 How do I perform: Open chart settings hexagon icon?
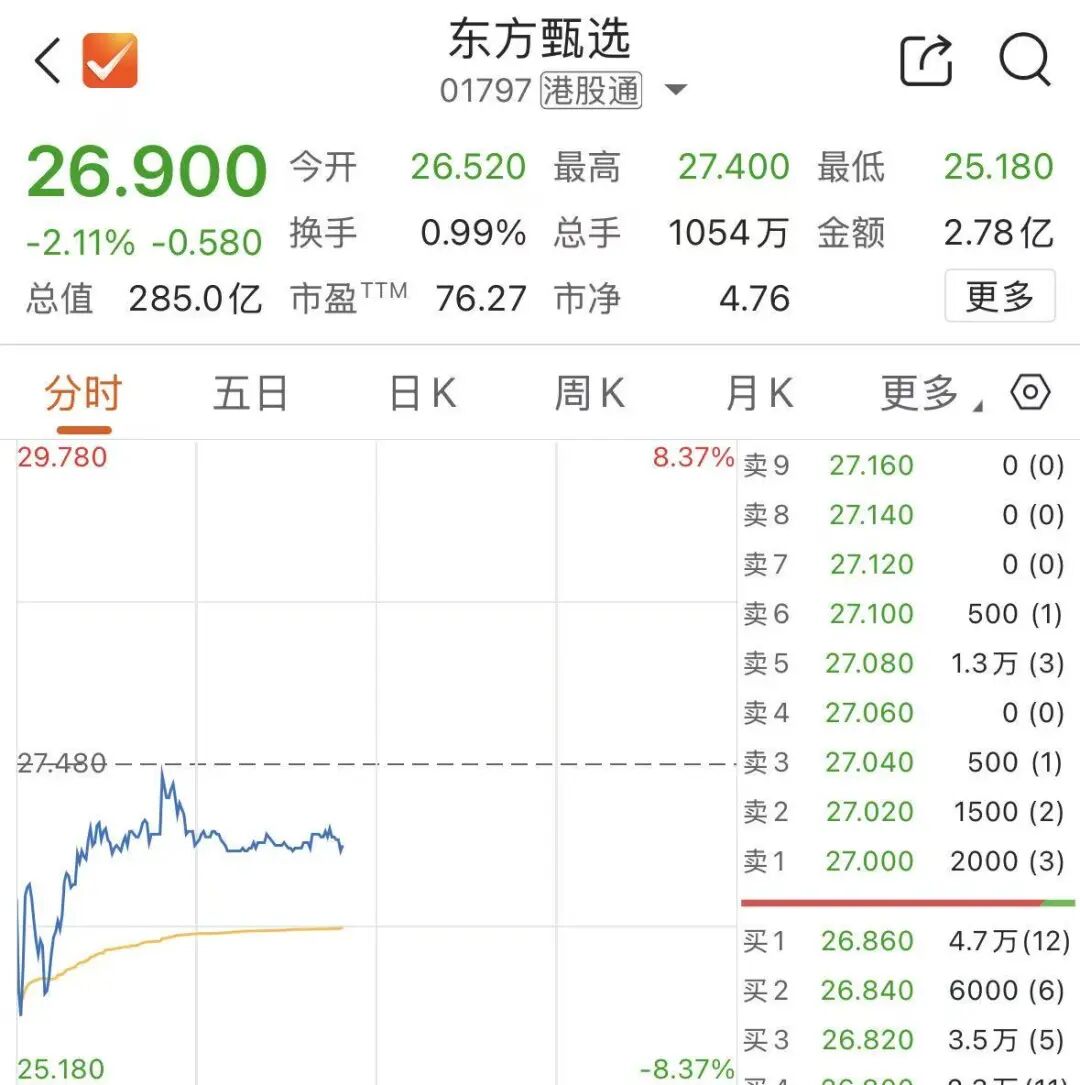1031,392
